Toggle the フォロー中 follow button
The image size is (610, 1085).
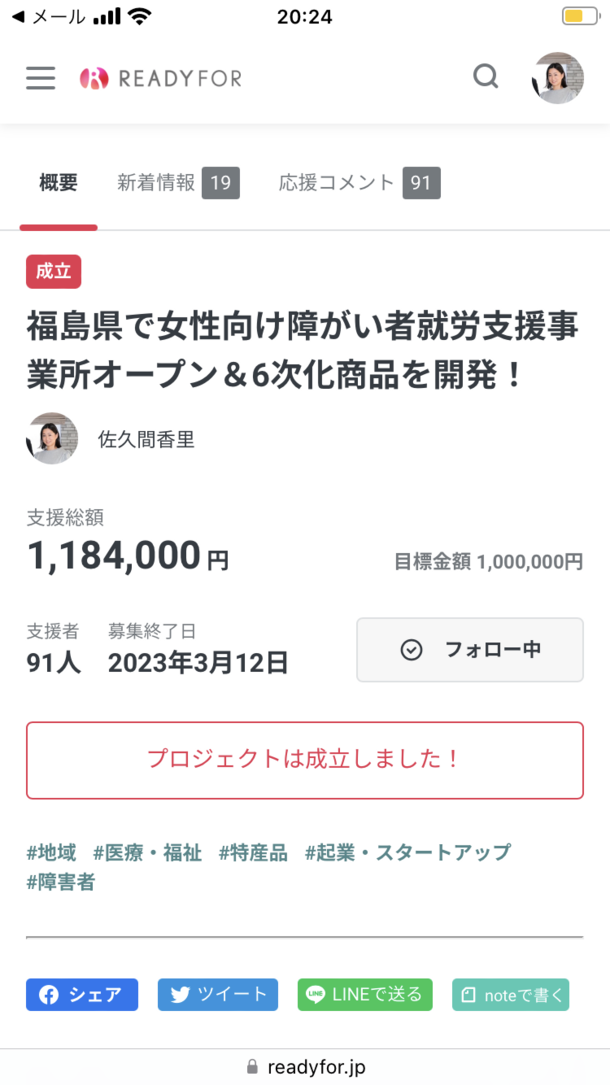(469, 650)
